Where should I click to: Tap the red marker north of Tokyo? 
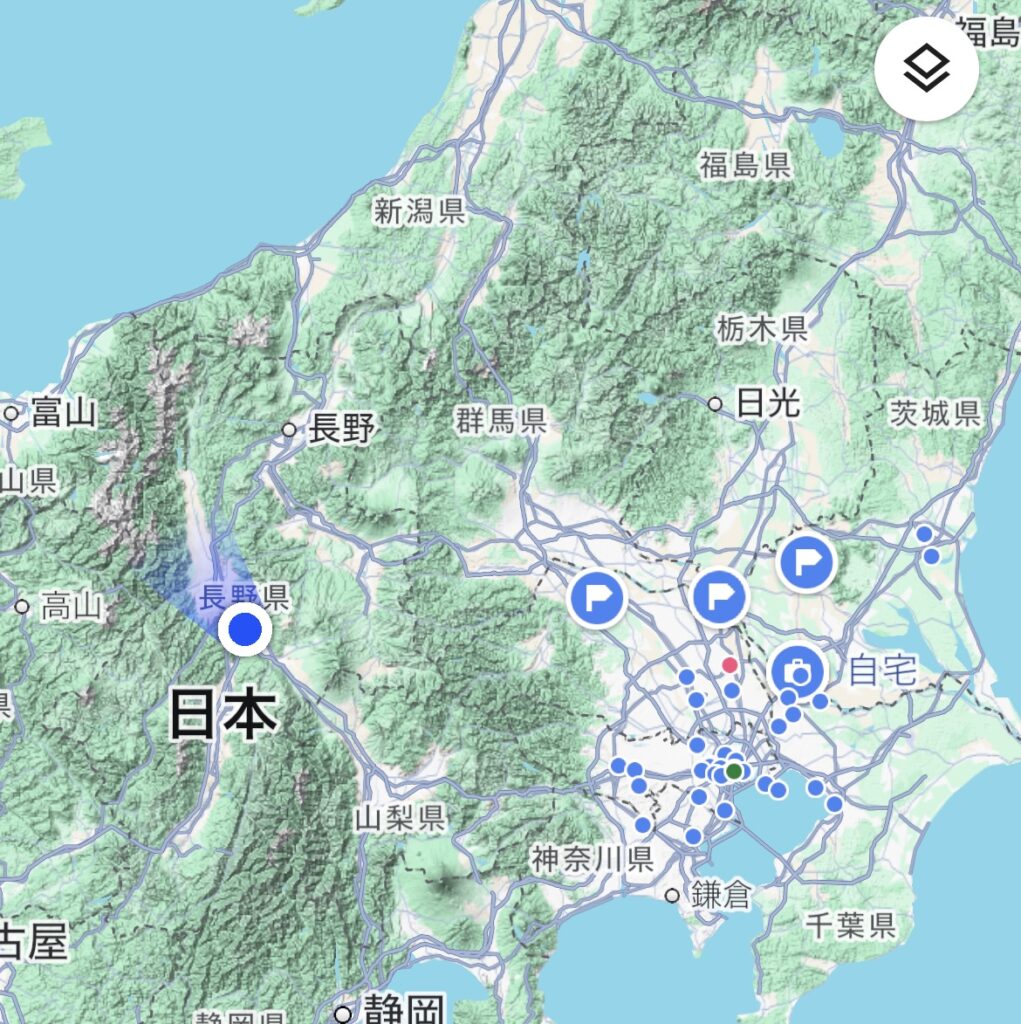[x=730, y=665]
